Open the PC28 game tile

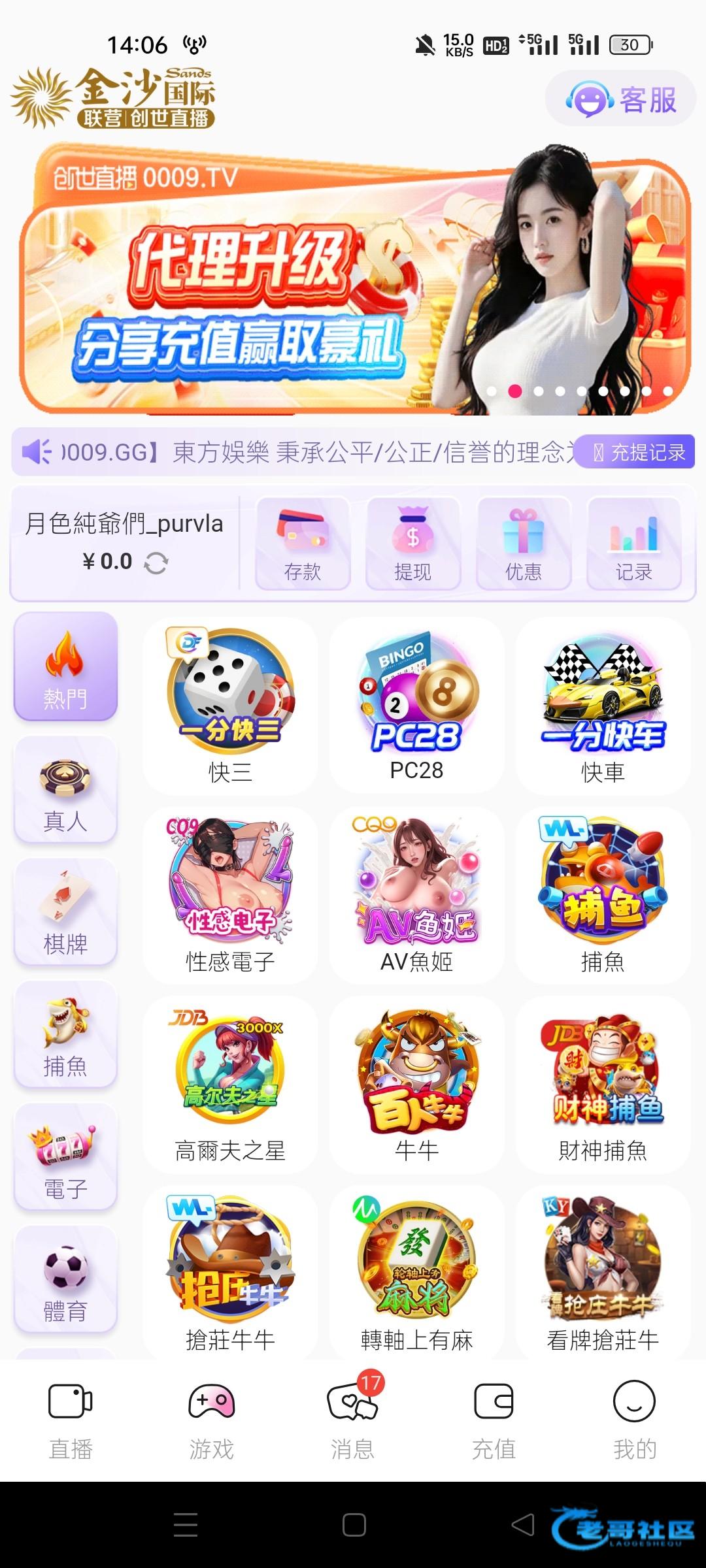(416, 706)
